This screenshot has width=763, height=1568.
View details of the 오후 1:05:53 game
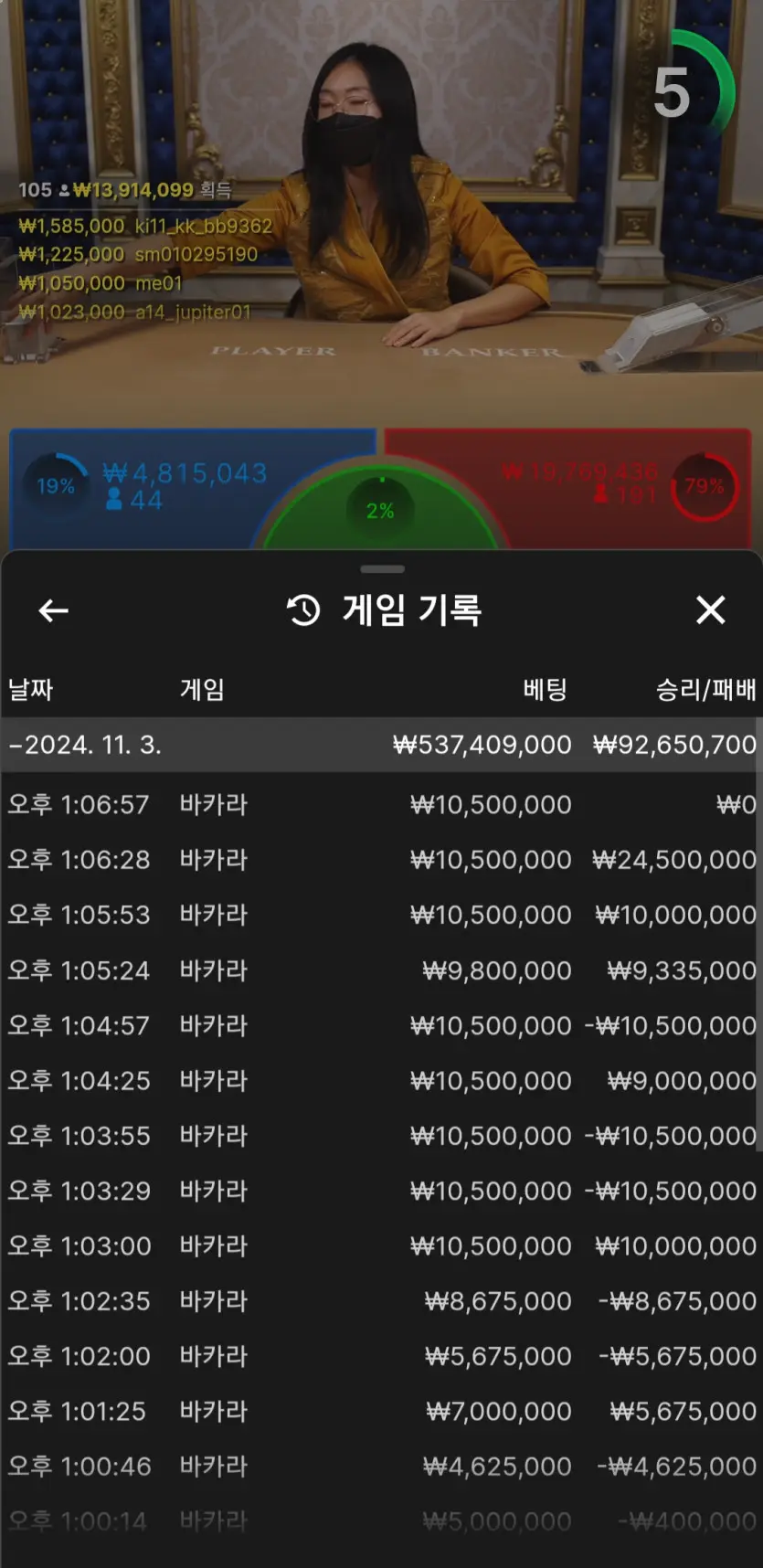pos(381,915)
